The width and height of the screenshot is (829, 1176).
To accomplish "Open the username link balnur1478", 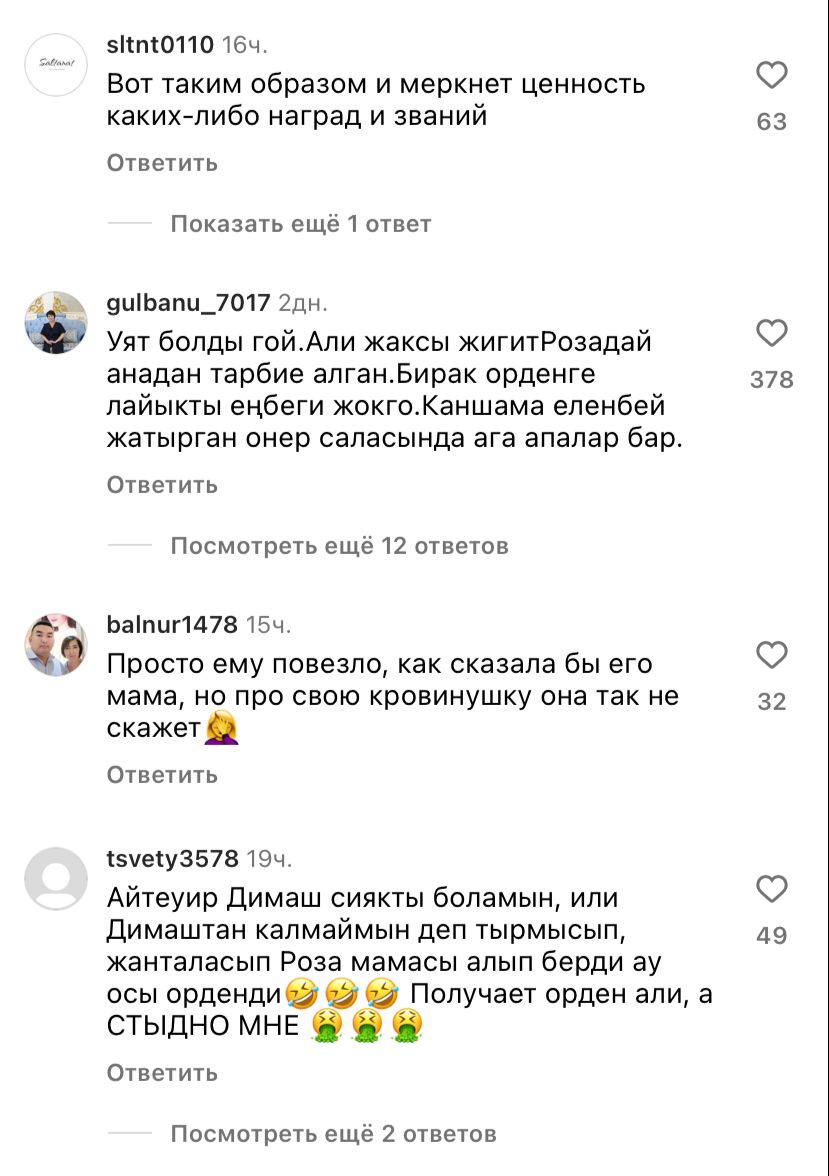I will pyautogui.click(x=172, y=625).
